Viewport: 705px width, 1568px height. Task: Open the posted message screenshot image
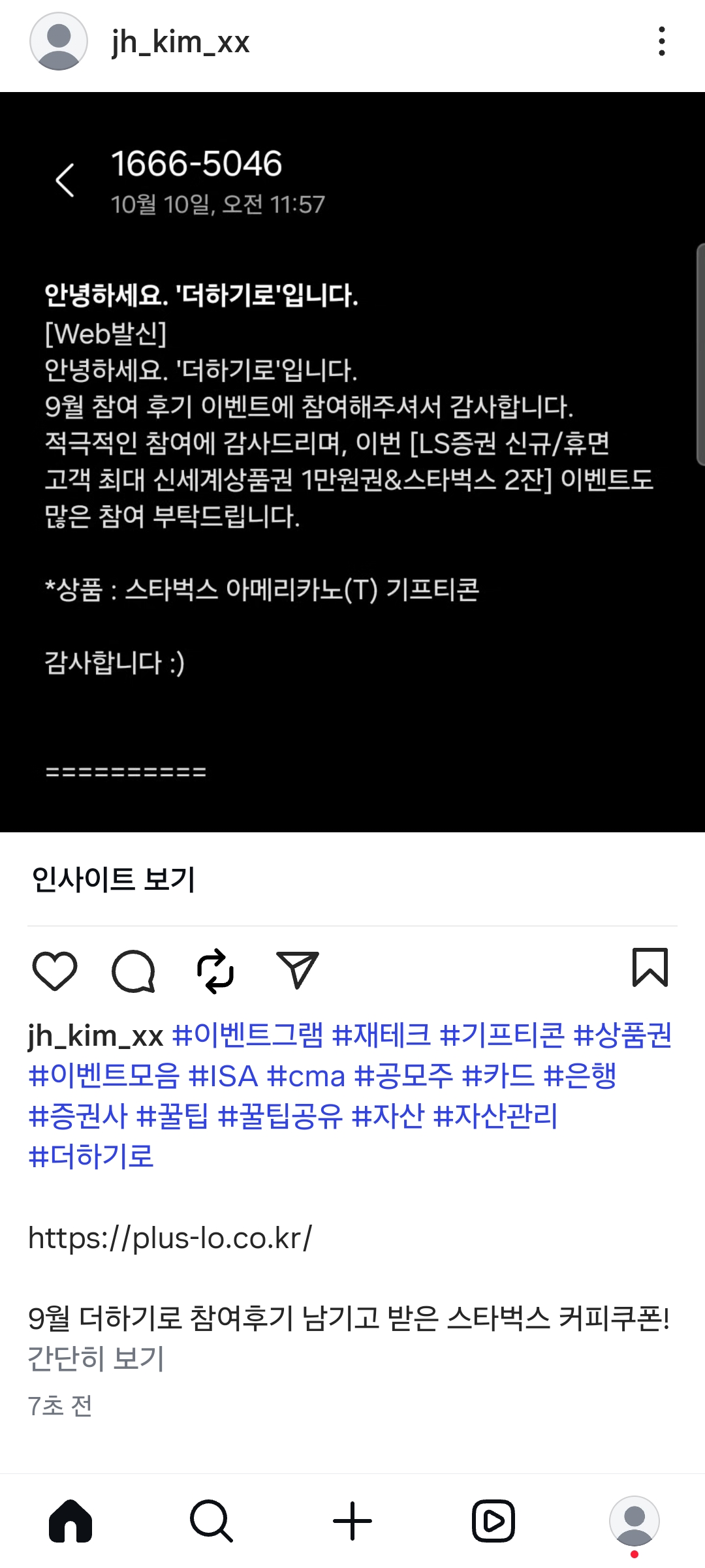(352, 462)
